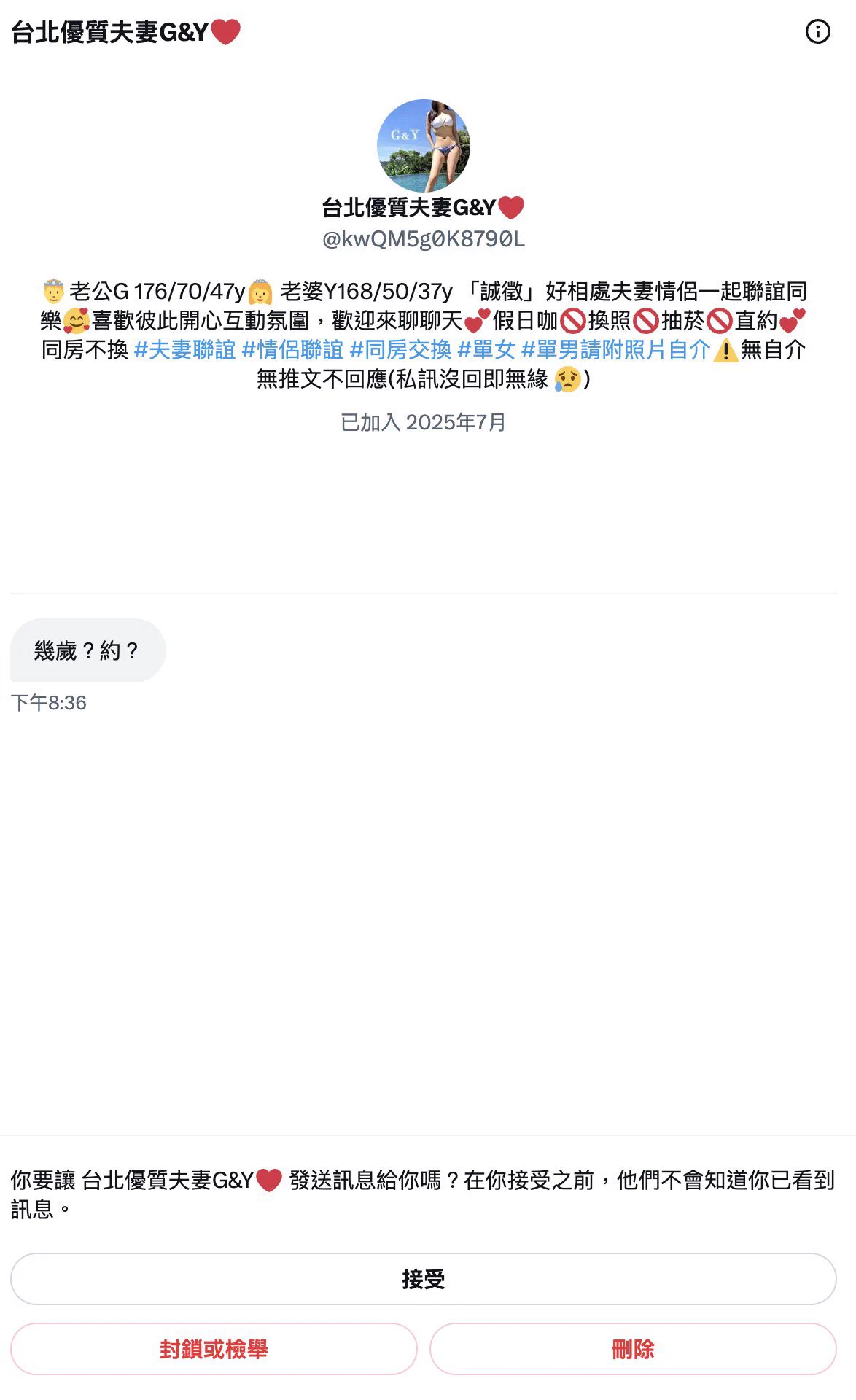856x1400 pixels.
Task: Open the sender's profile avatar
Action: pos(423,145)
